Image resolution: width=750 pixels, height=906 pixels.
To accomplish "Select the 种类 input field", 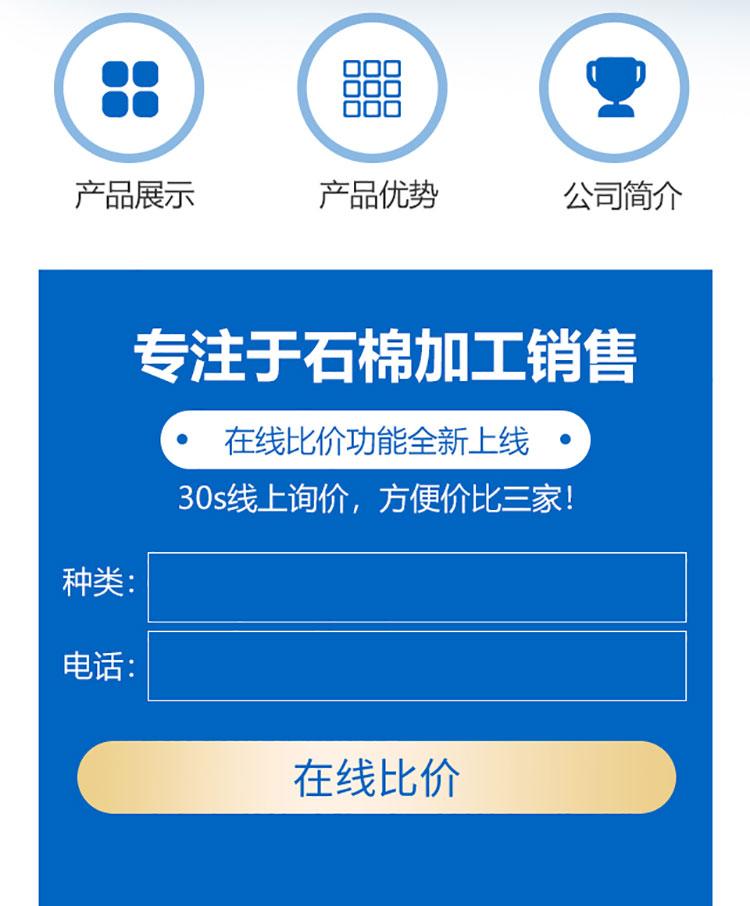I will (417, 587).
